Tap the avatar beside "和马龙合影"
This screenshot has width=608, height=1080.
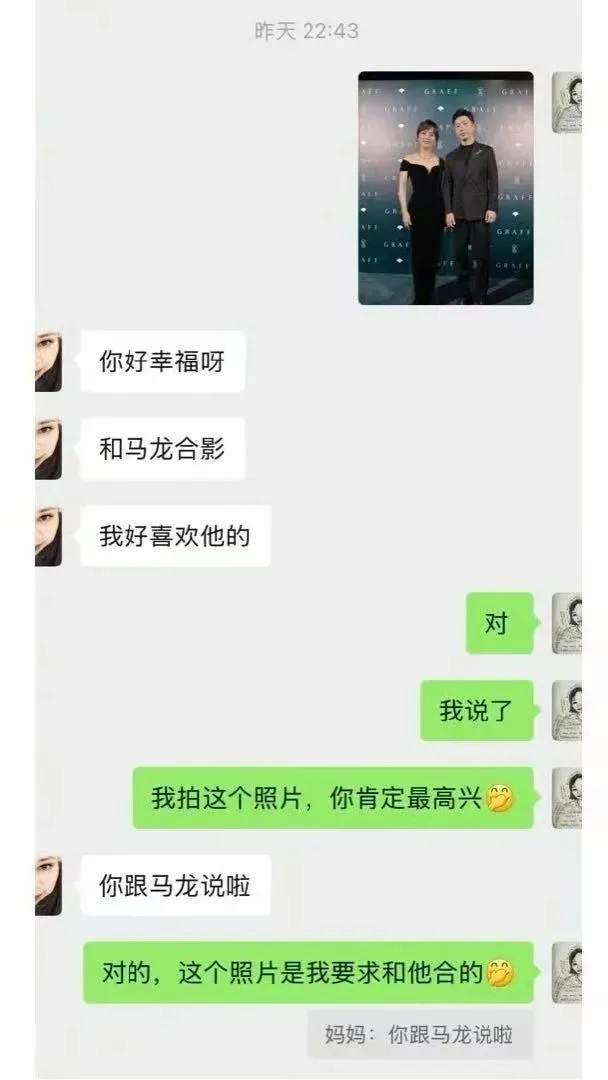click(x=48, y=449)
